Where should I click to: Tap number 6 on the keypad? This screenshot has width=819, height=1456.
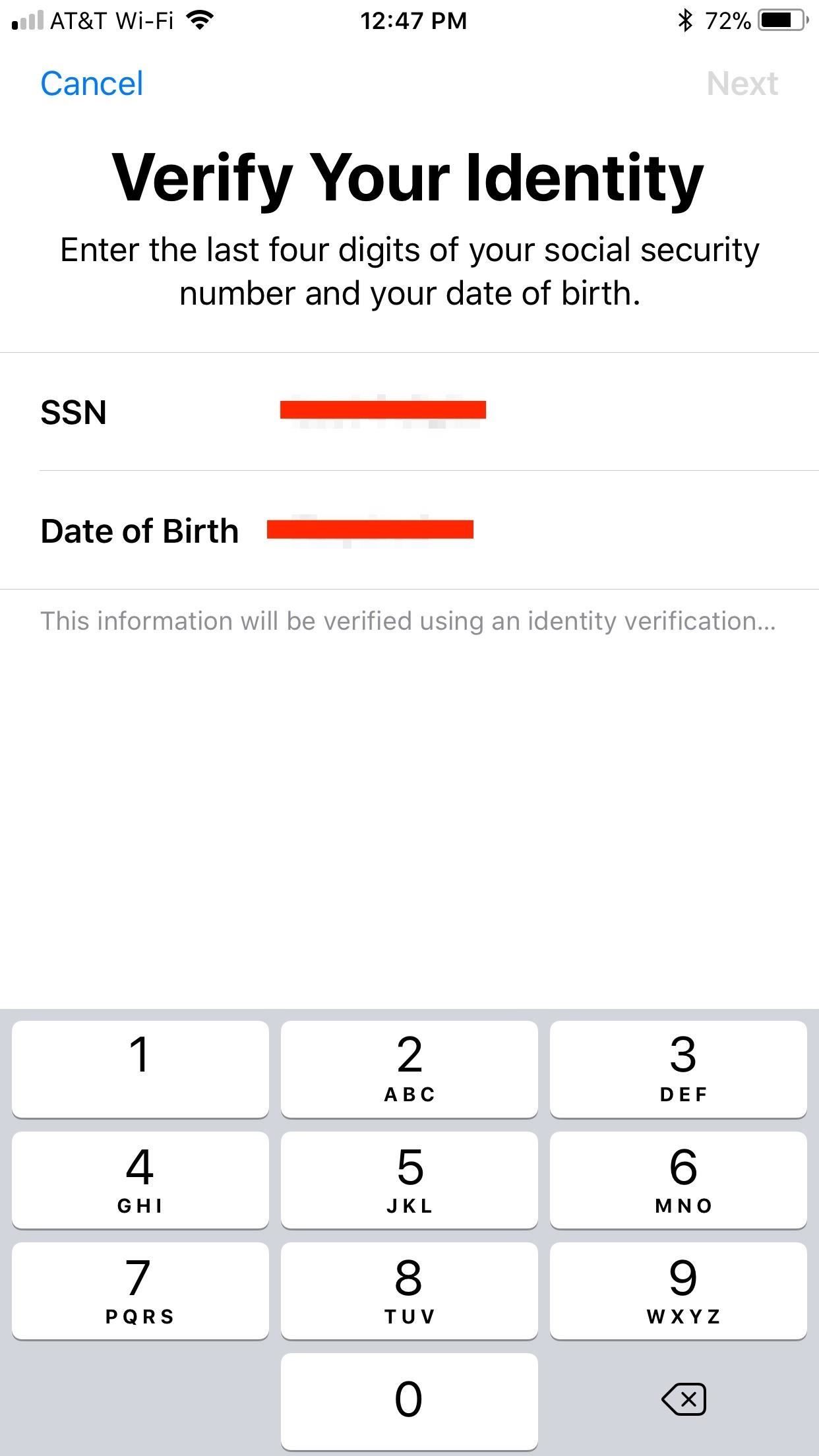pyautogui.click(x=678, y=1180)
